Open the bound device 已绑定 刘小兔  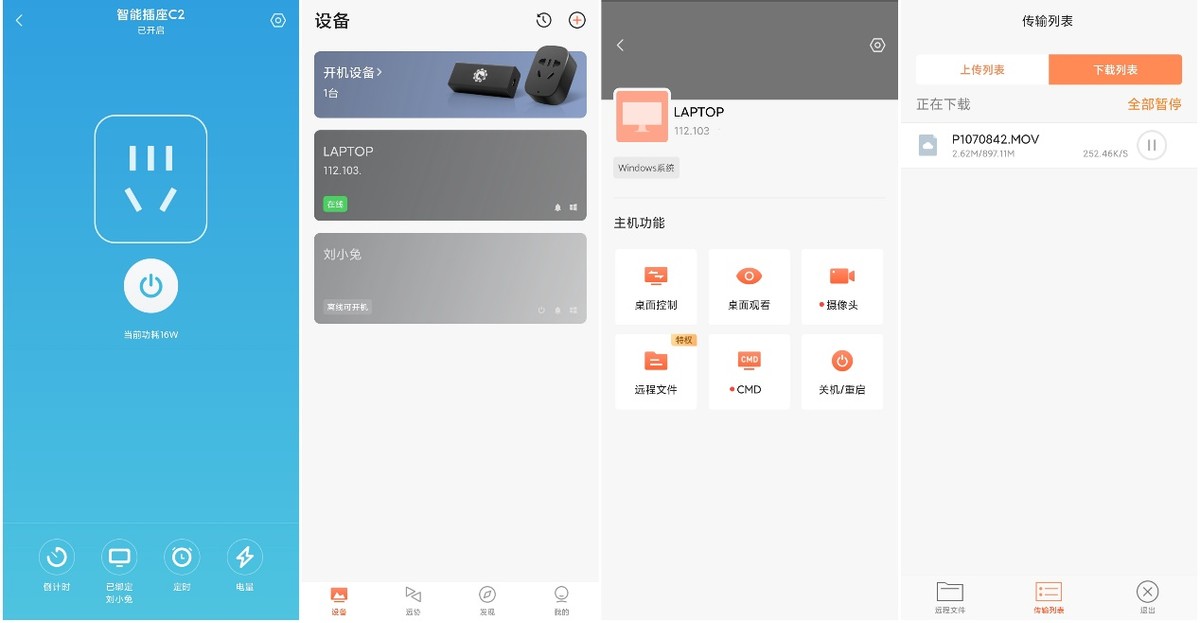click(x=119, y=558)
